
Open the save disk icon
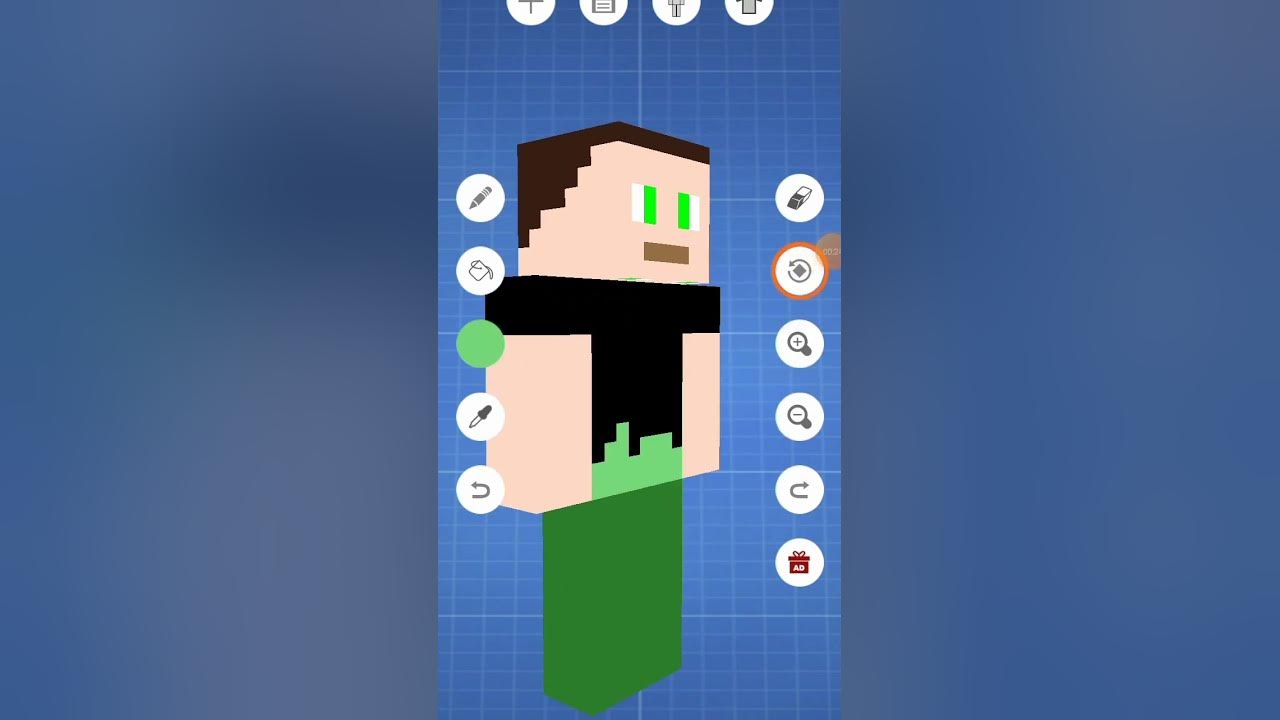603,8
